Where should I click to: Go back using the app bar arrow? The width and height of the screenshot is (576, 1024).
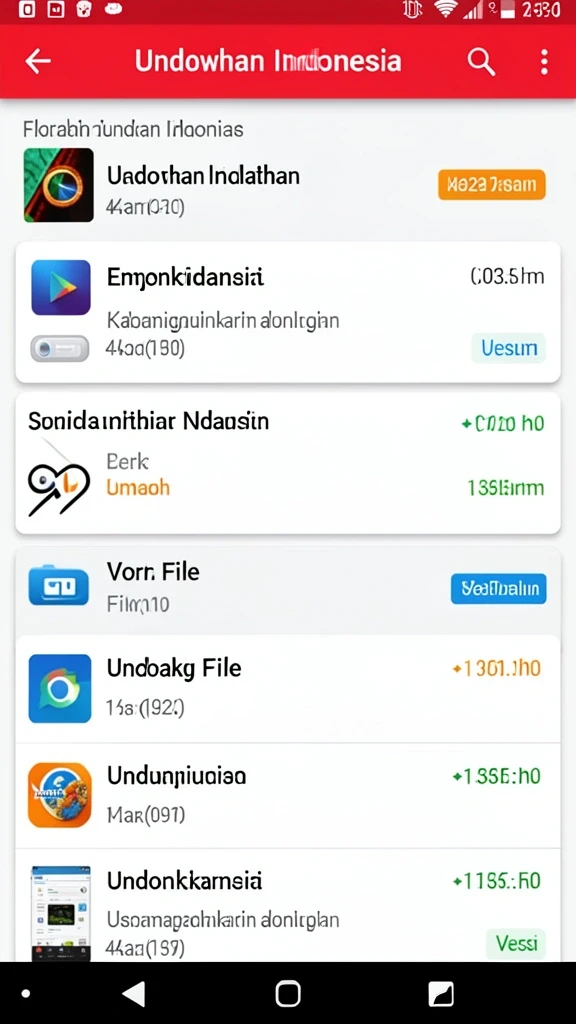(38, 61)
